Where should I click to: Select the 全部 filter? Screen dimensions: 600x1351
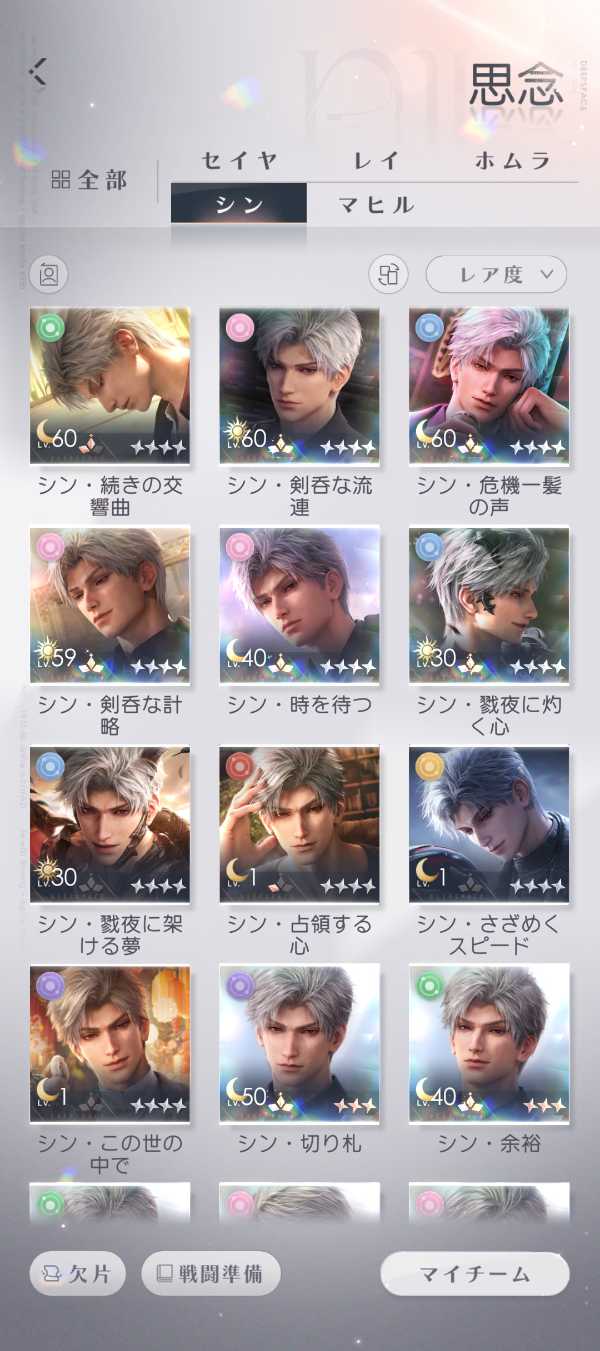pyautogui.click(x=90, y=181)
